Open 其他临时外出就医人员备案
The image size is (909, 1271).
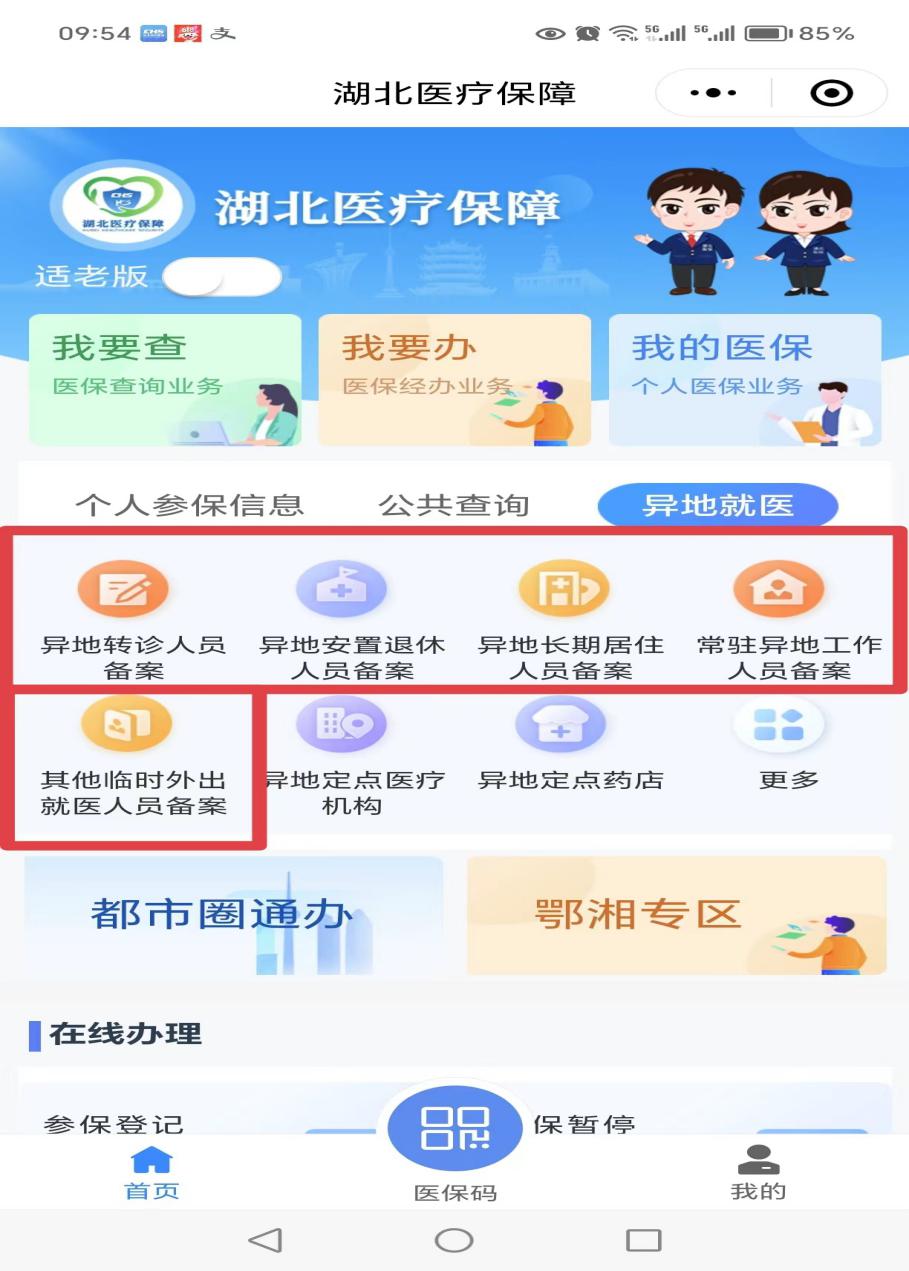(133, 755)
